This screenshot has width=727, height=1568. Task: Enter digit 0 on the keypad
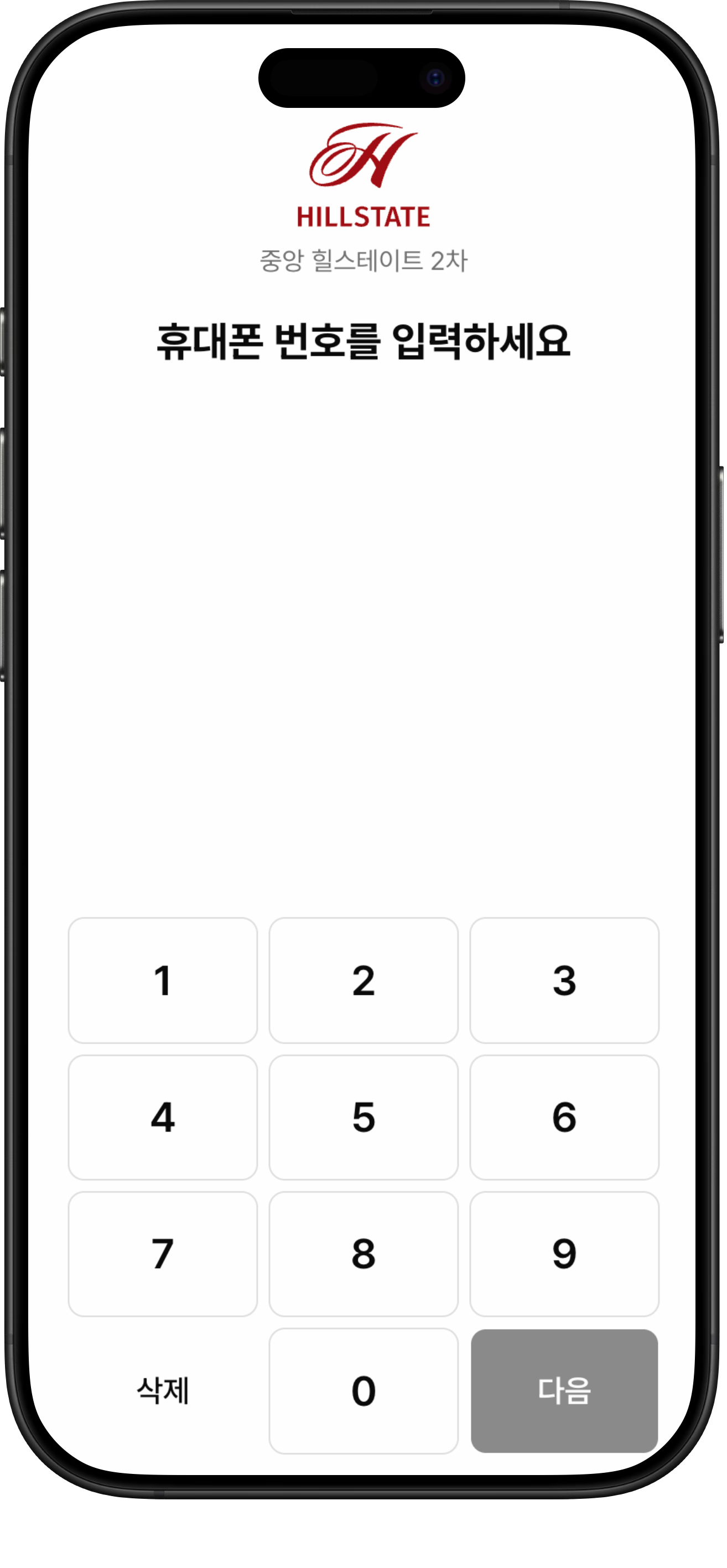click(364, 1391)
